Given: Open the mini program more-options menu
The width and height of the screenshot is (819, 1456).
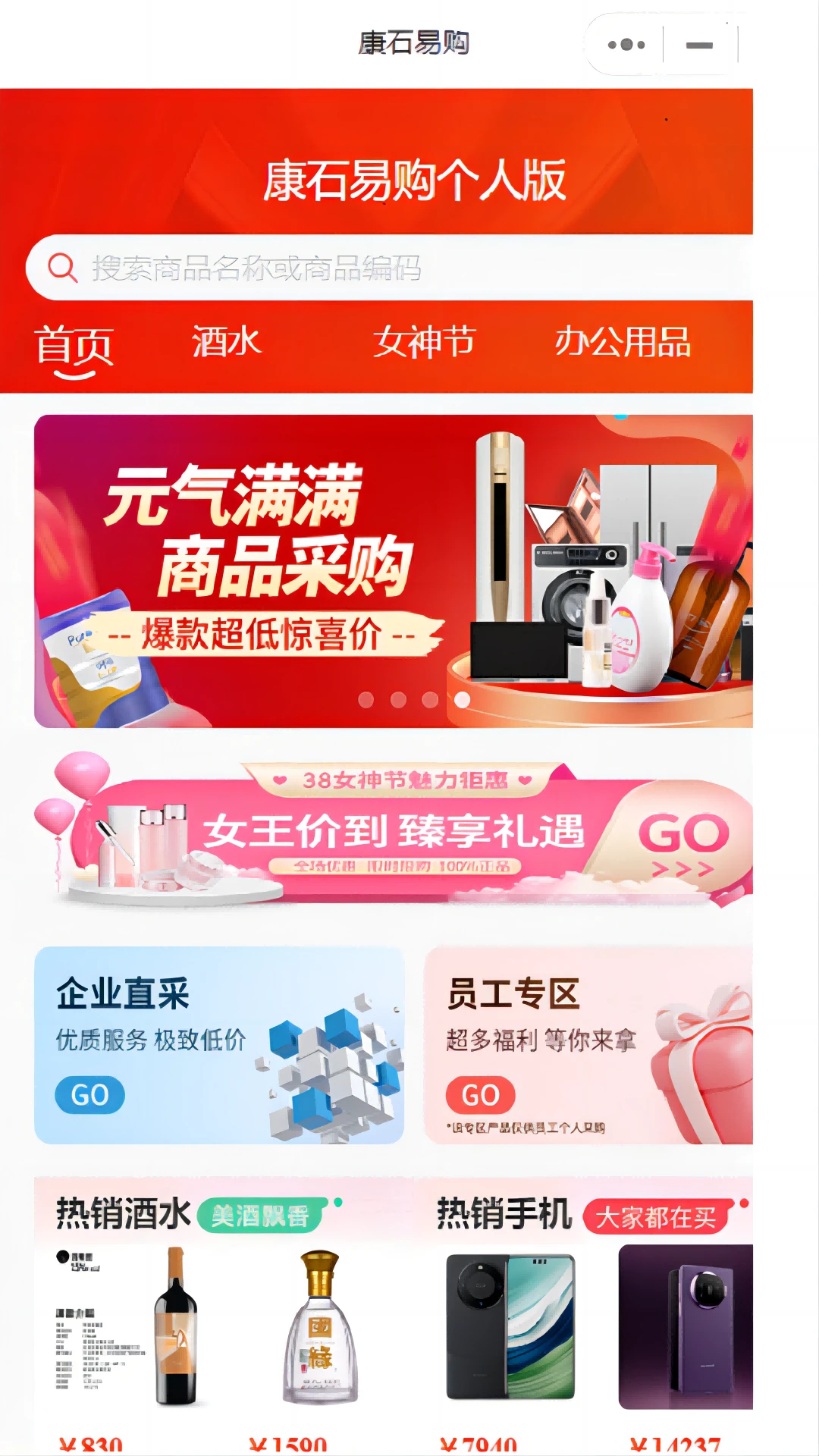Looking at the screenshot, I should tap(626, 45).
